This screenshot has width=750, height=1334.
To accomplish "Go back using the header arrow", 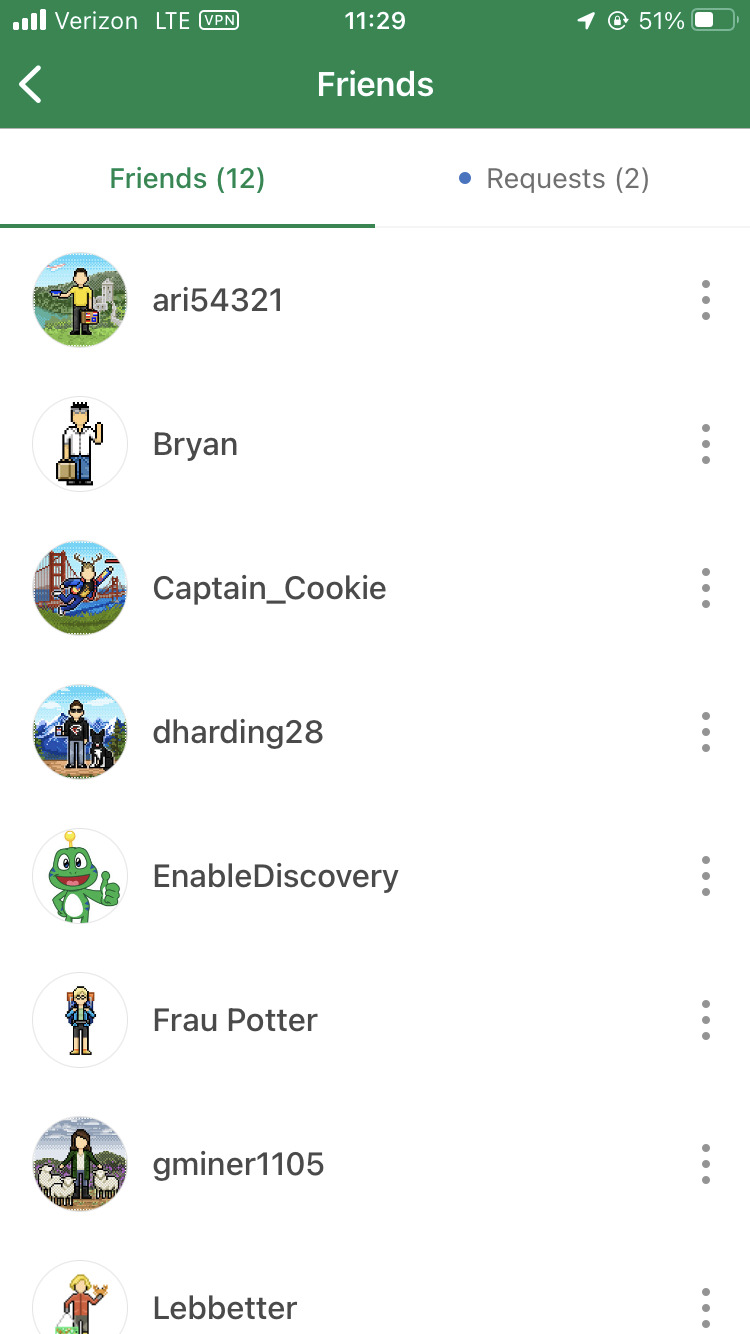I will click(x=32, y=85).
